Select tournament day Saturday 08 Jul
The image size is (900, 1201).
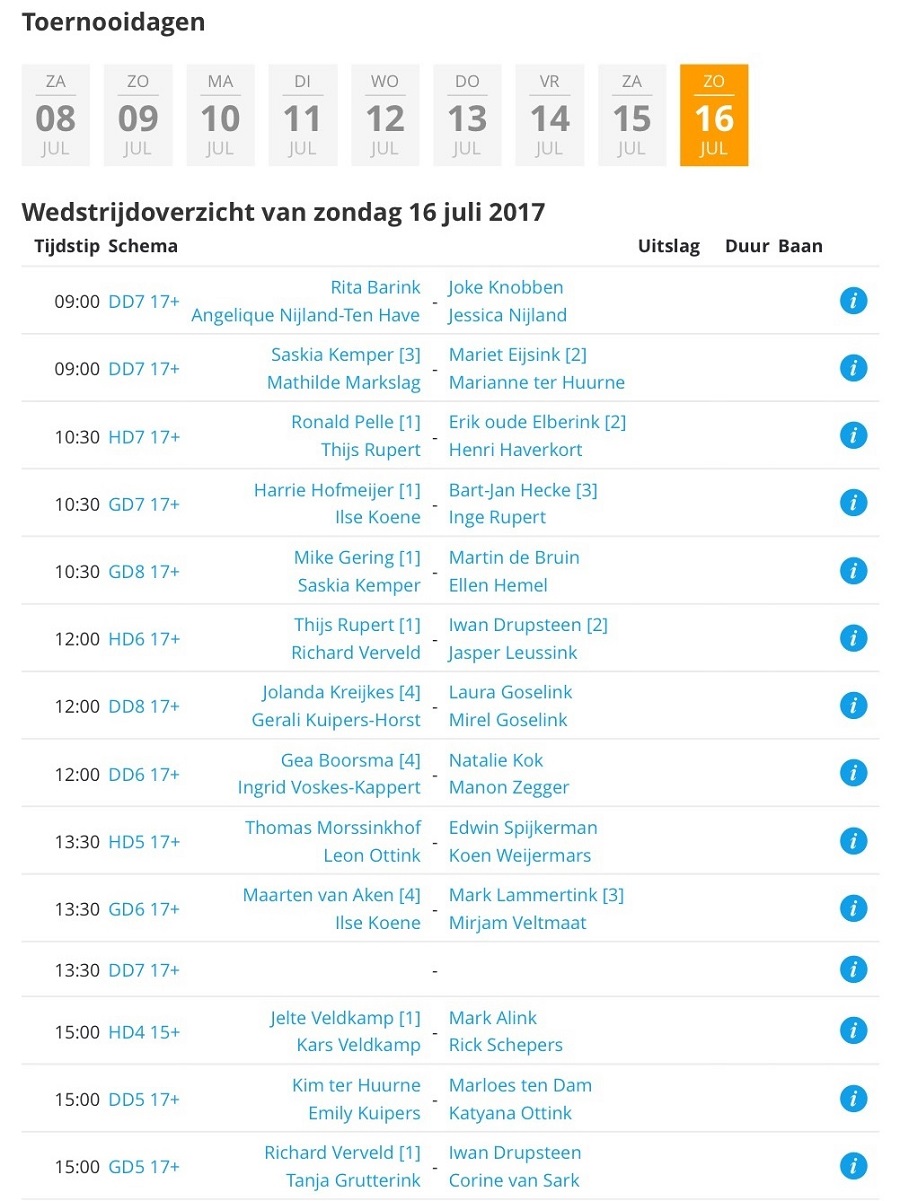(56, 116)
